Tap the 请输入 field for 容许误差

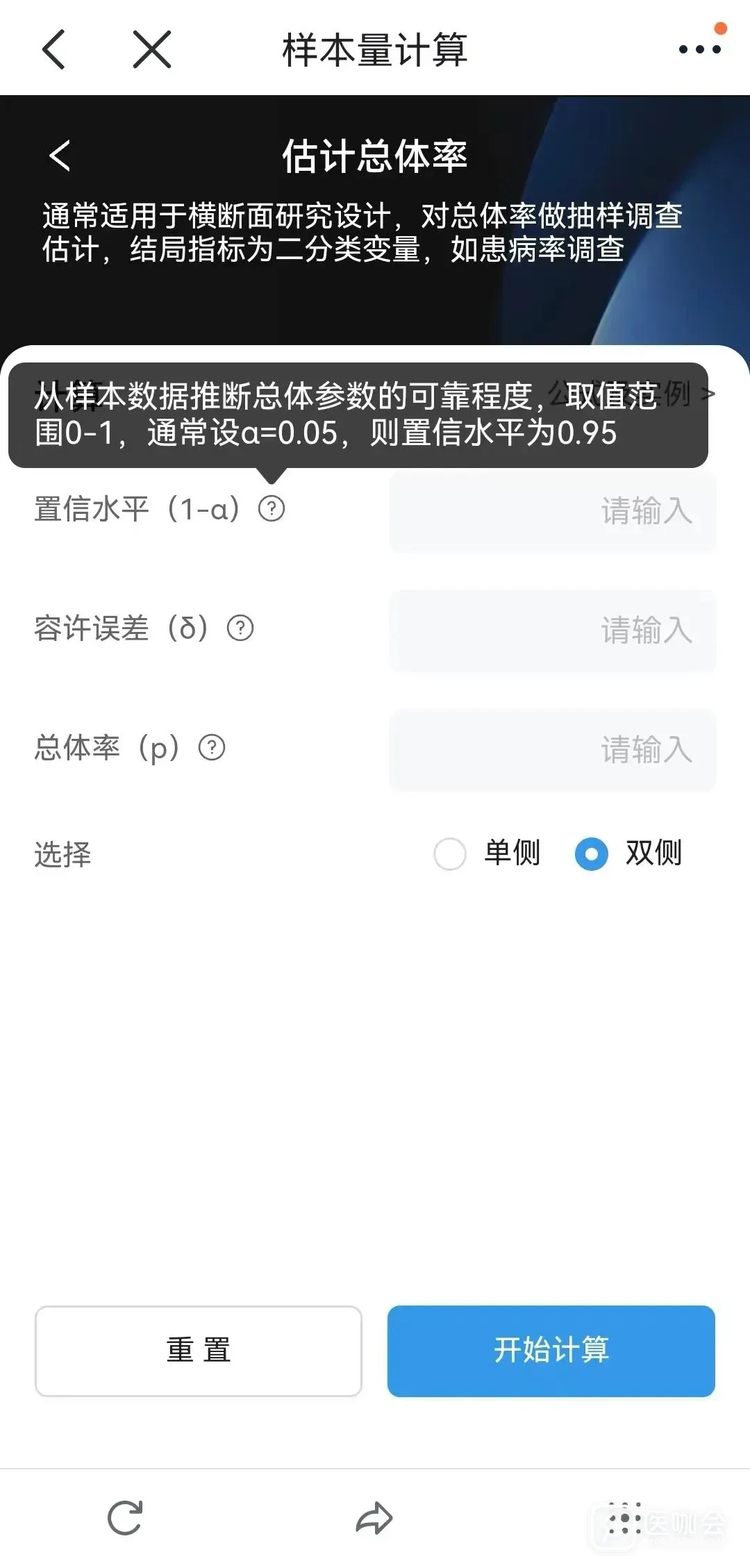[x=552, y=631]
